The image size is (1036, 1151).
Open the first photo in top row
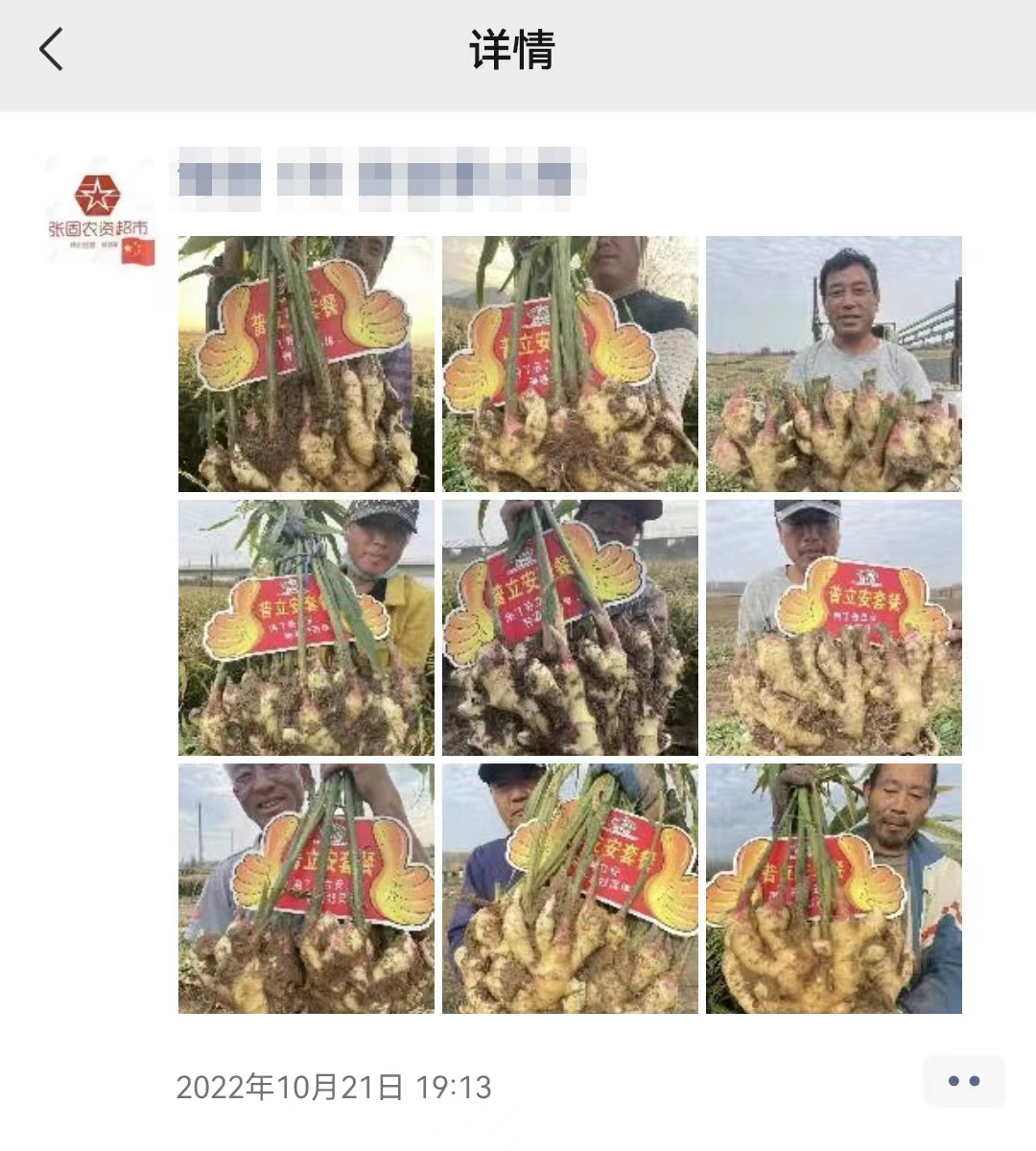click(x=306, y=364)
